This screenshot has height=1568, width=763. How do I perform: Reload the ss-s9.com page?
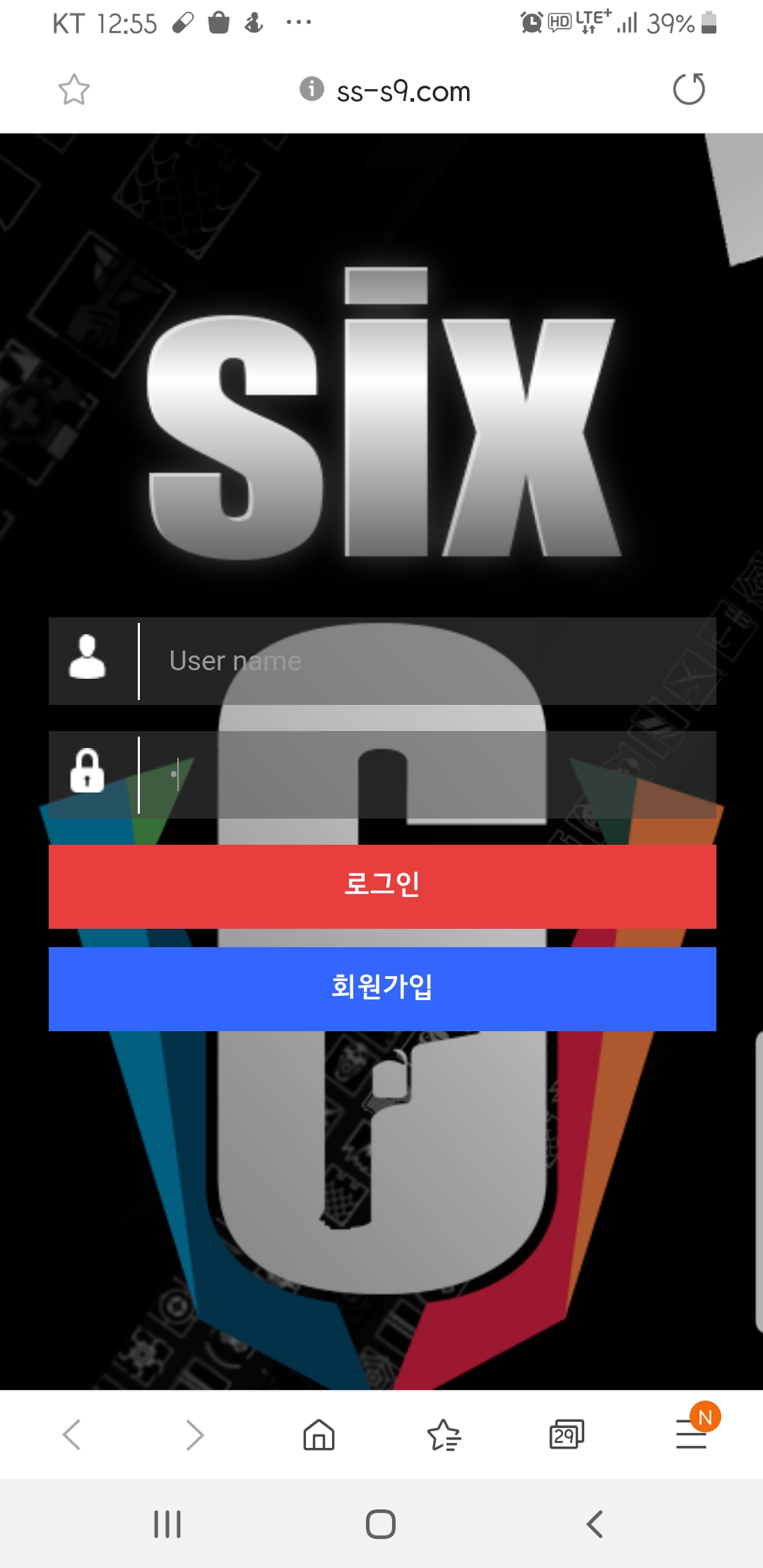(x=689, y=90)
